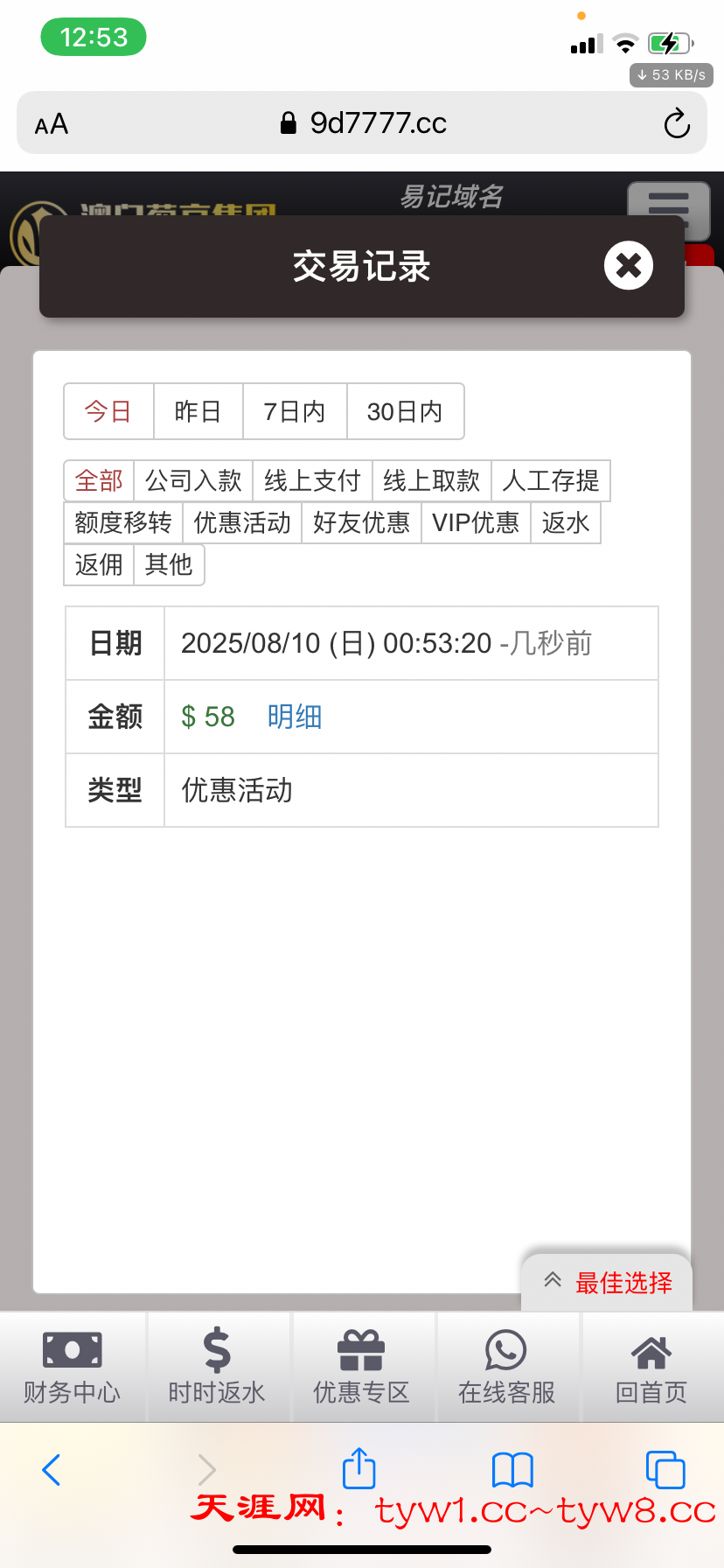The width and height of the screenshot is (724, 1568).
Task: Select the 返水 category
Action: [x=566, y=522]
